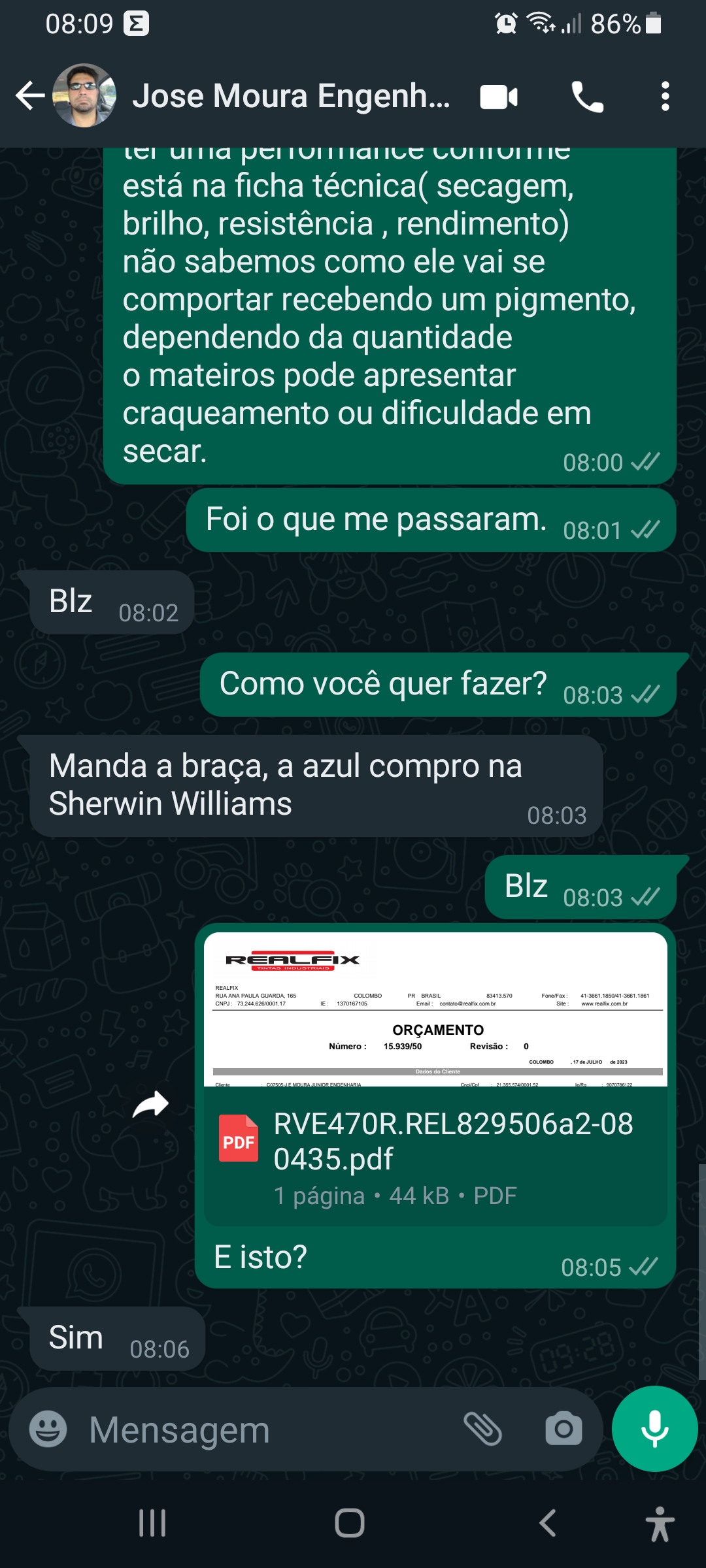
Task: Open recent apps from the navigation bar
Action: 152,1523
